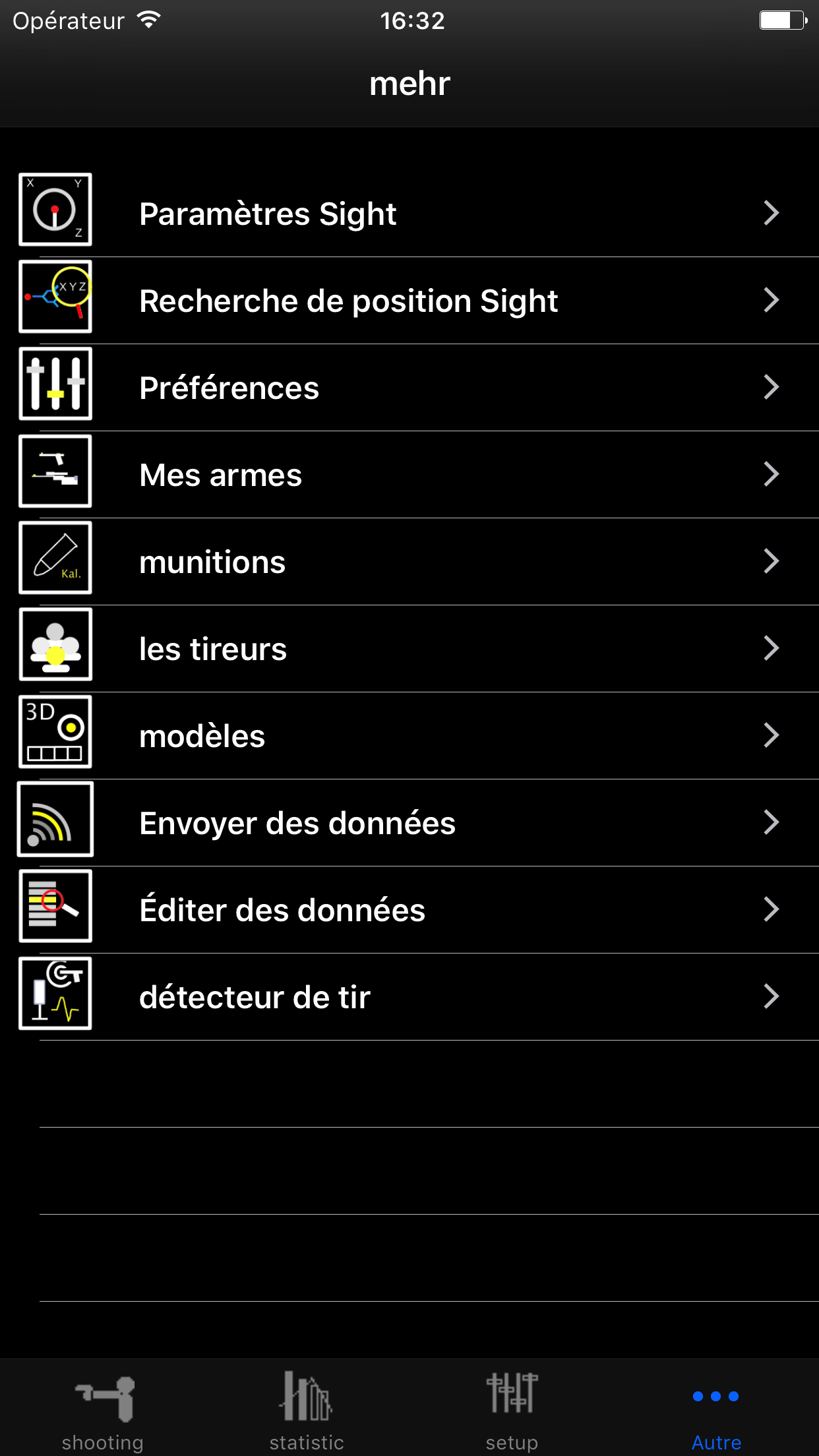The height and width of the screenshot is (1456, 819).
Task: Open Paramètres Sight settings
Action: (409, 214)
